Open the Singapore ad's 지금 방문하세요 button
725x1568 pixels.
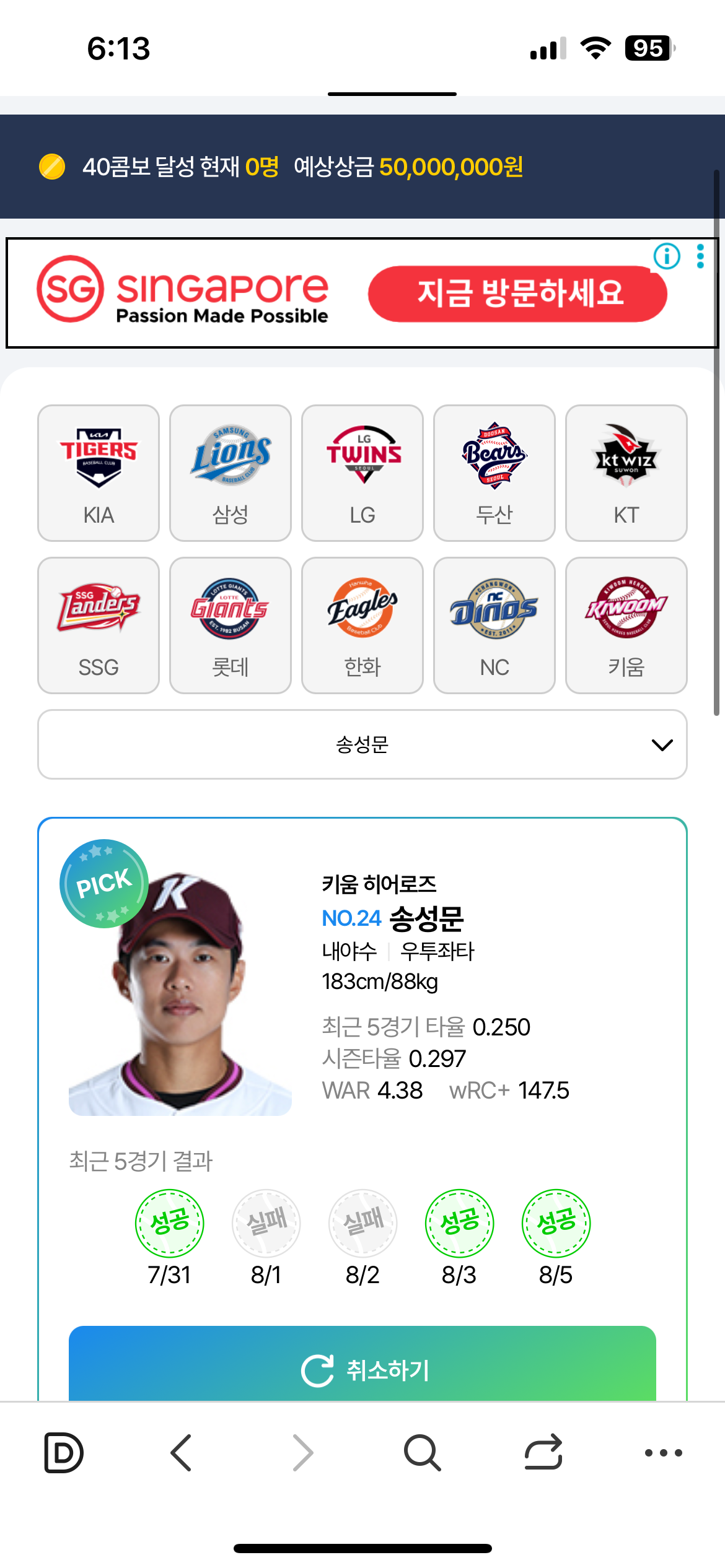517,294
